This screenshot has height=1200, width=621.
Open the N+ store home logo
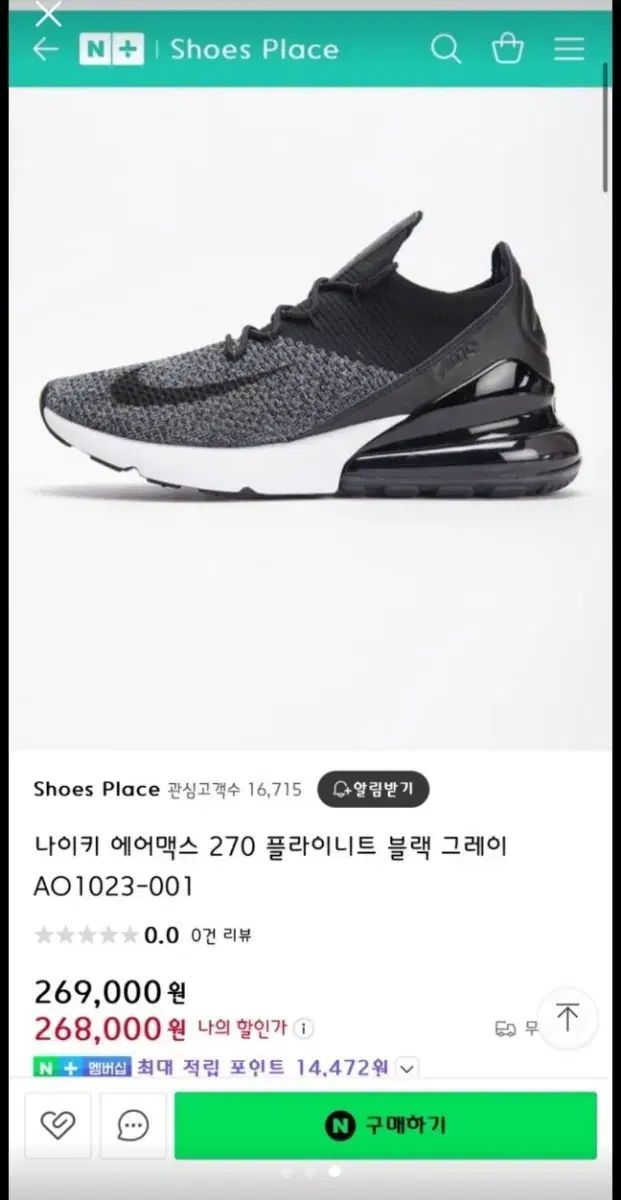coord(112,49)
